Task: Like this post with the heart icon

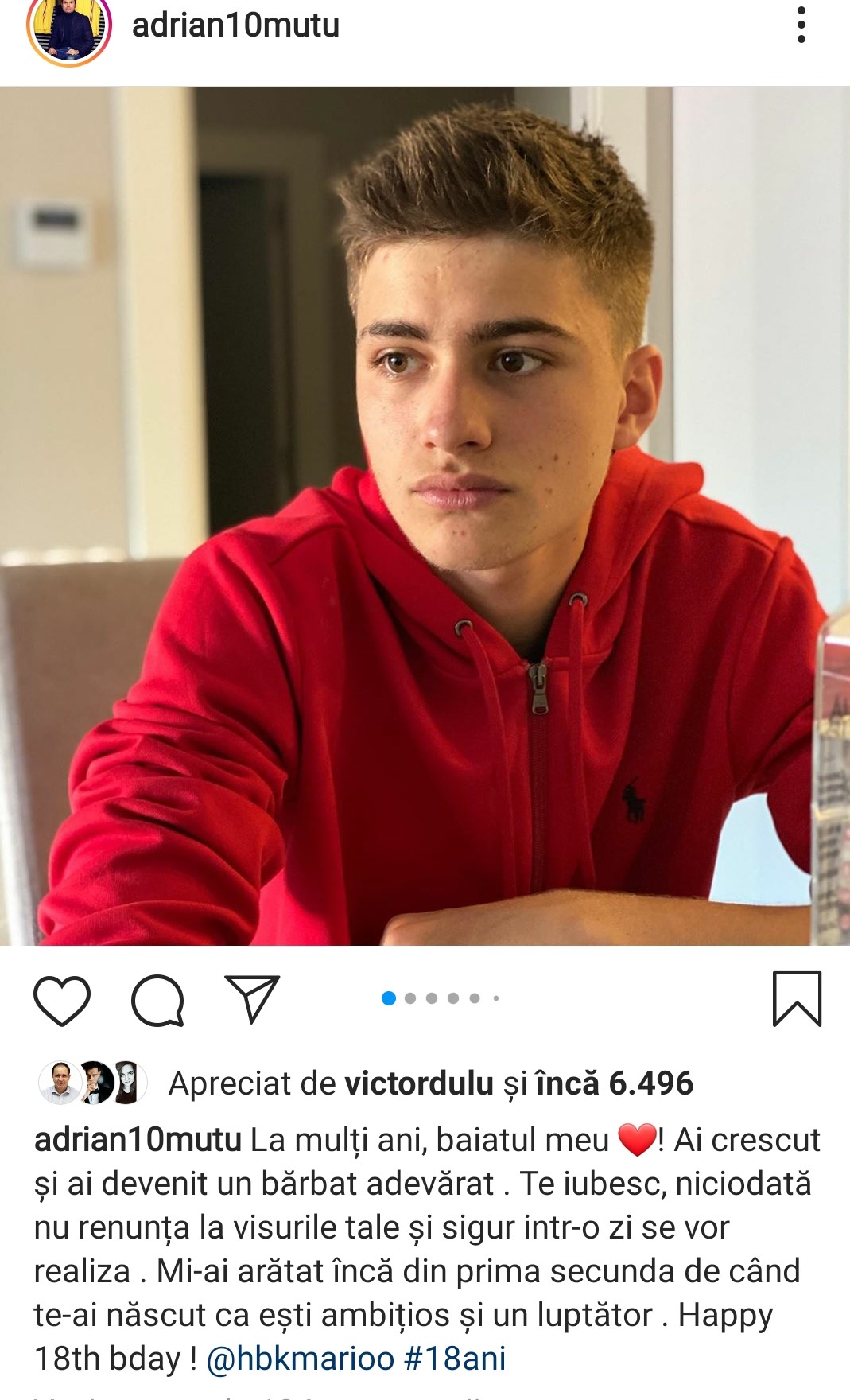Action: (62, 999)
